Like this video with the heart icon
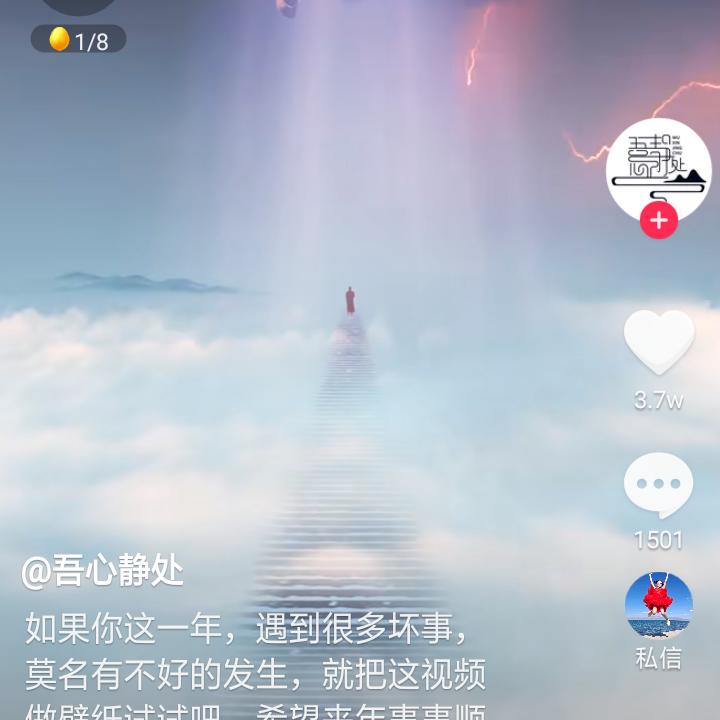The image size is (720, 720). (x=658, y=343)
